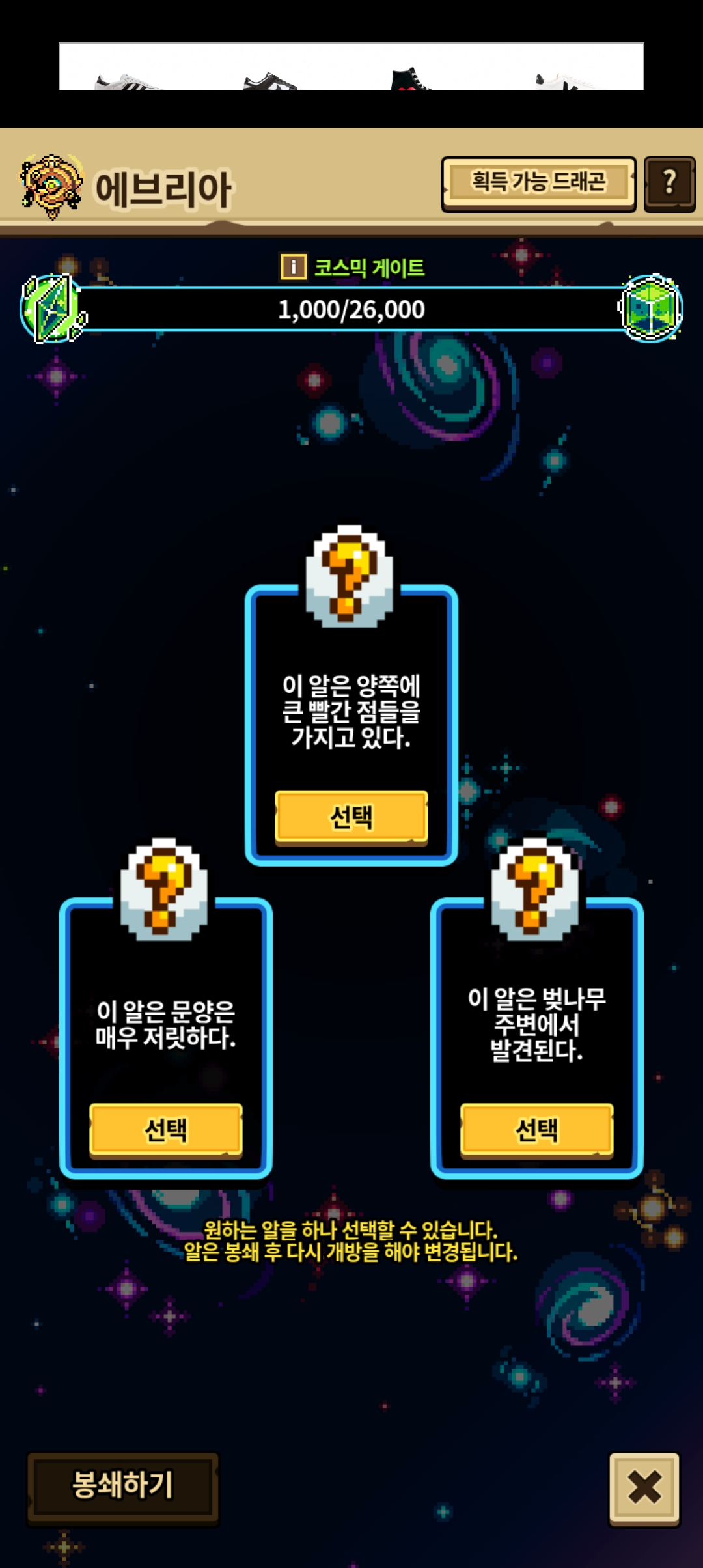
Task: Tap the 코스믹 게이트 info icon
Action: [x=294, y=267]
